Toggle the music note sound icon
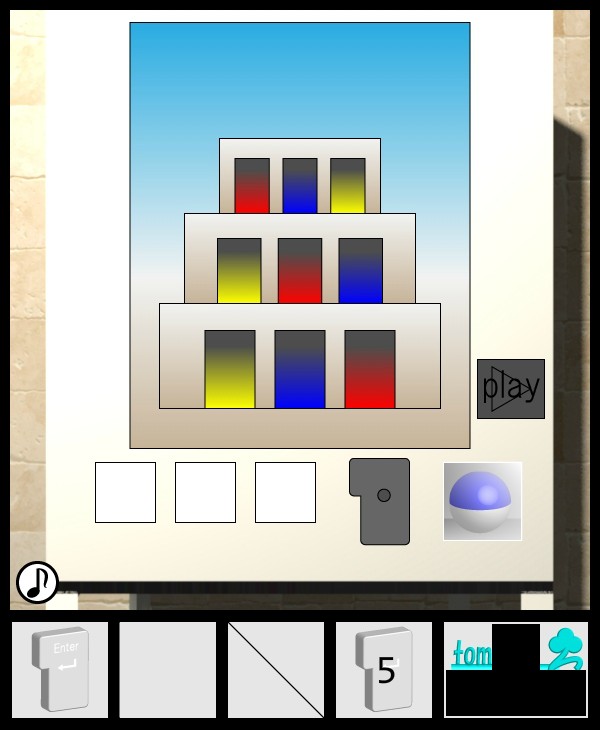The image size is (600, 730). click(x=37, y=582)
